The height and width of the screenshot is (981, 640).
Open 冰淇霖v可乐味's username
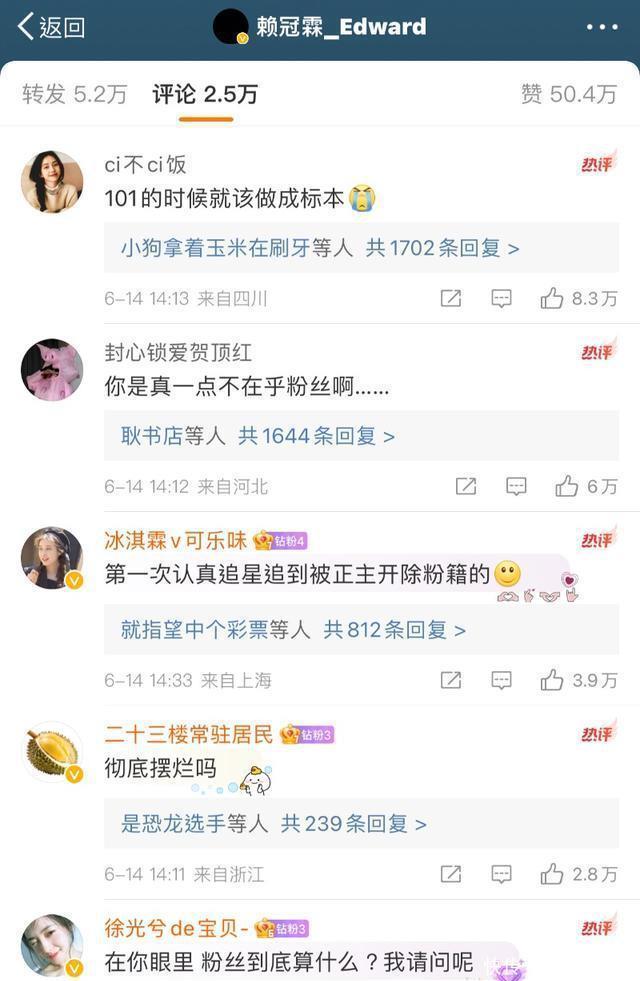tap(175, 541)
